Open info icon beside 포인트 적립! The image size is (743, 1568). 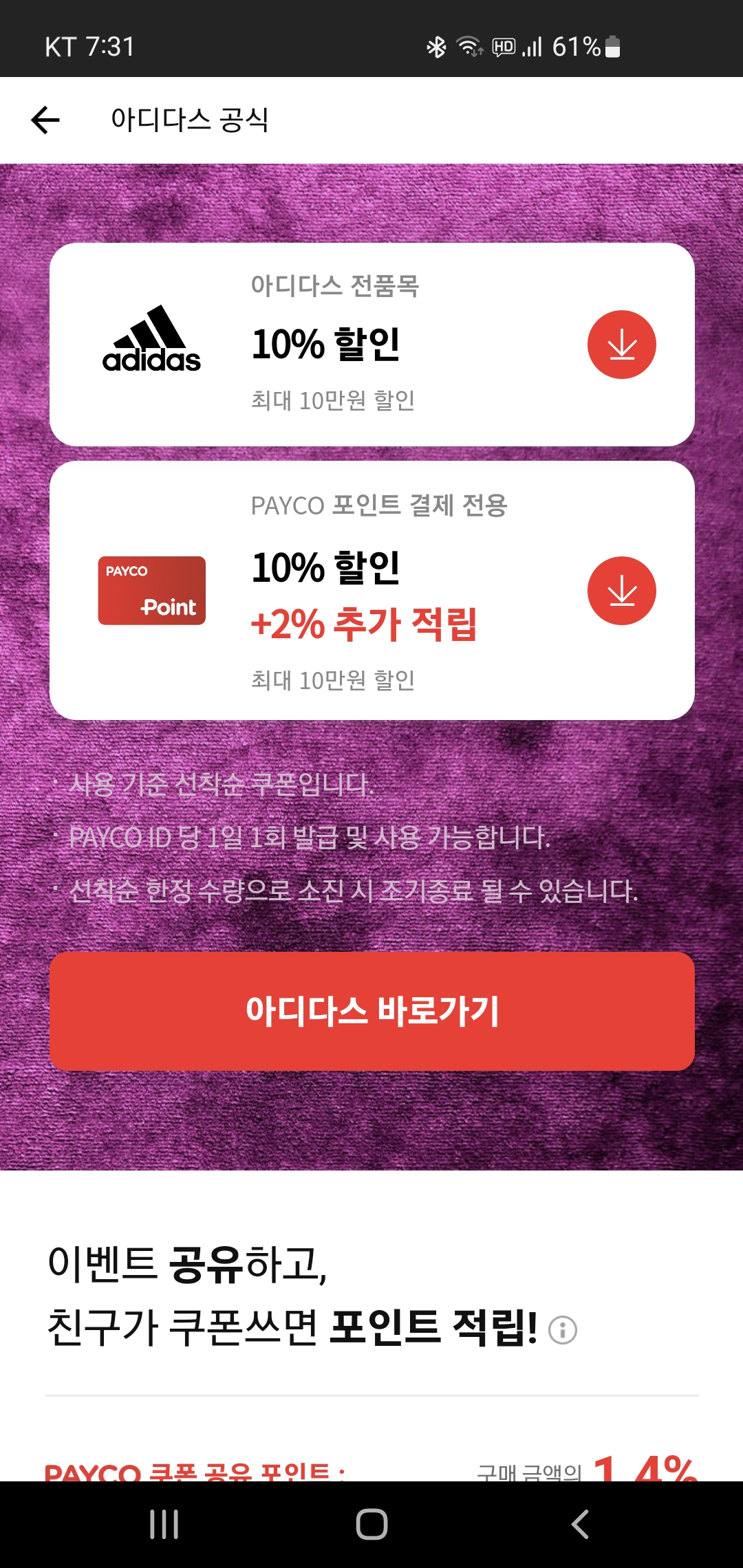(563, 1330)
